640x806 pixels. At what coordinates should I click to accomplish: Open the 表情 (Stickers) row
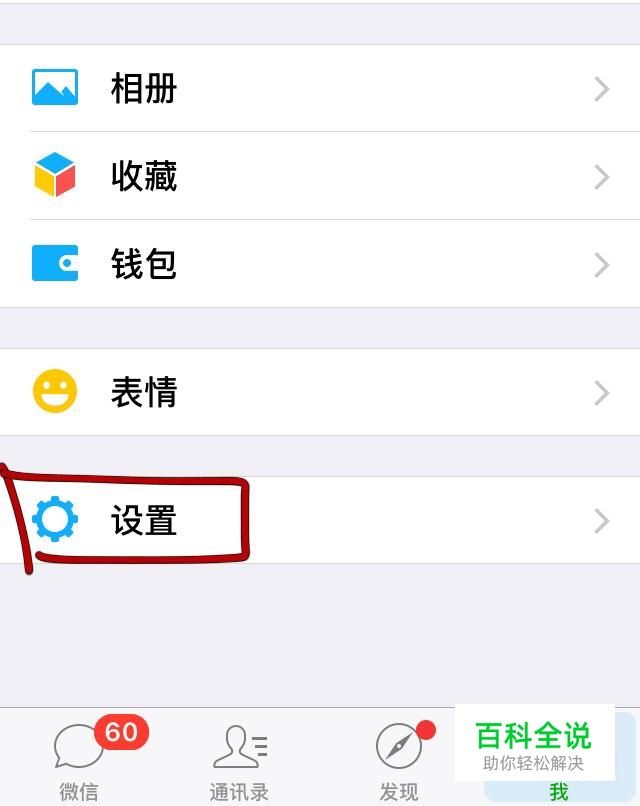coord(320,392)
